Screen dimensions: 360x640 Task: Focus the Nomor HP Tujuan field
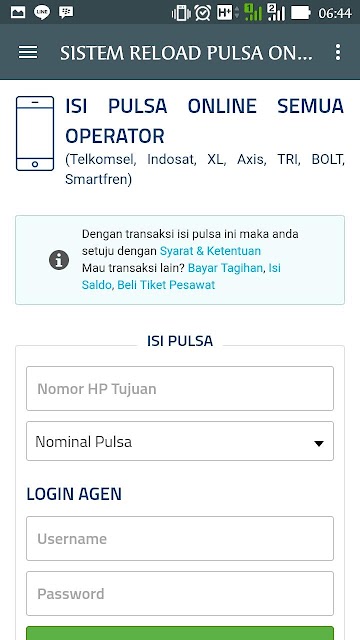pos(180,389)
